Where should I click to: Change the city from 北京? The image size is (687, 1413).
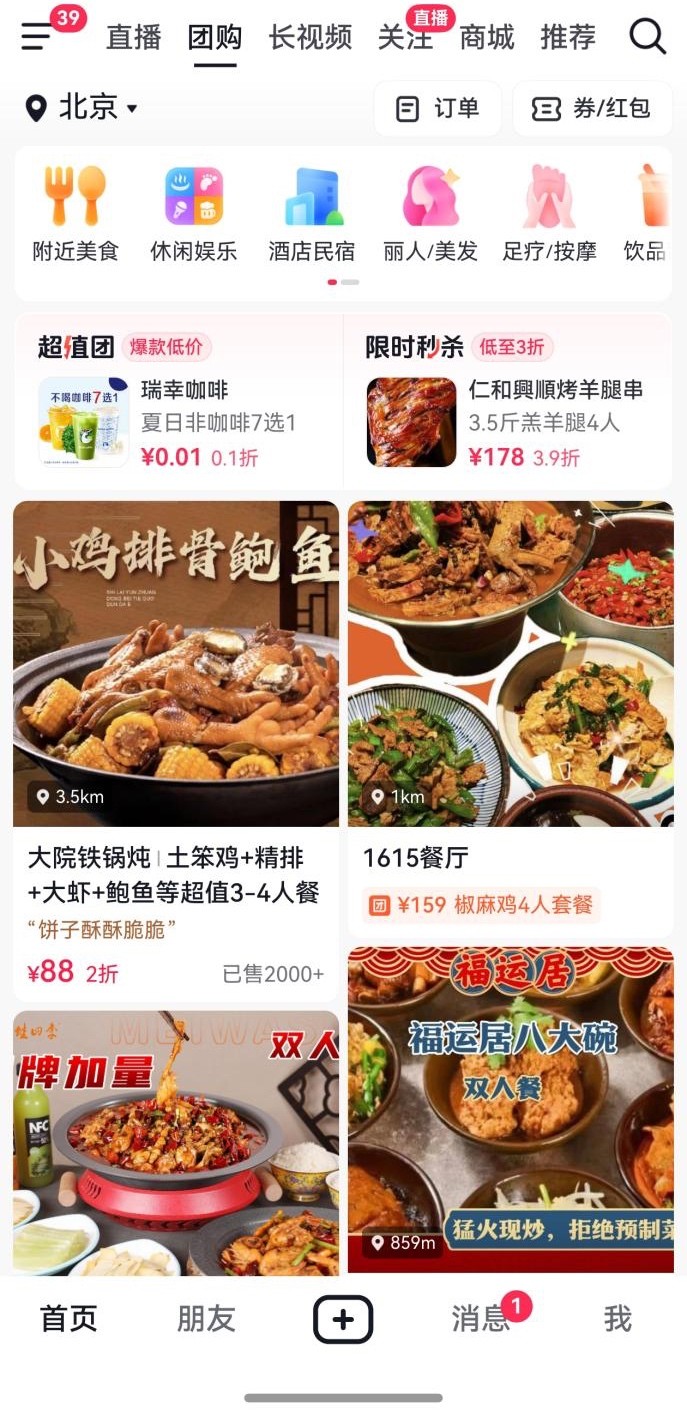pos(82,107)
